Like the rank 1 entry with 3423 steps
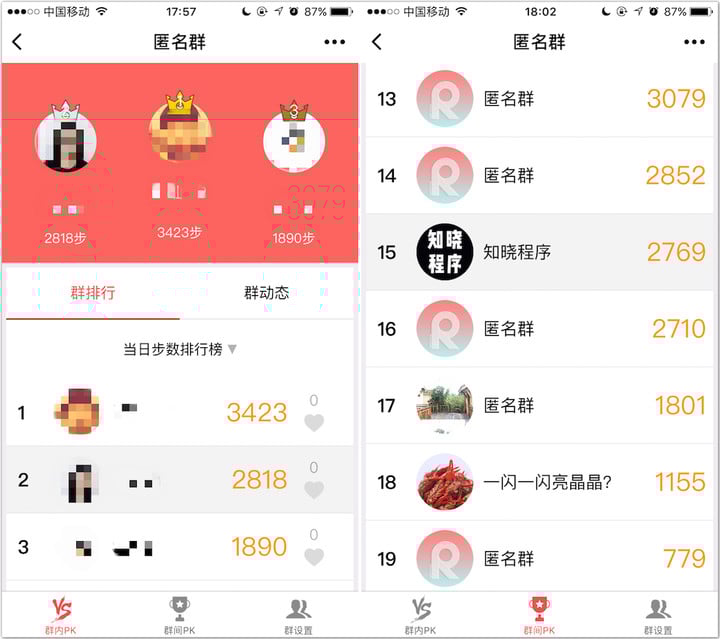The height and width of the screenshot is (639, 720). (x=314, y=422)
